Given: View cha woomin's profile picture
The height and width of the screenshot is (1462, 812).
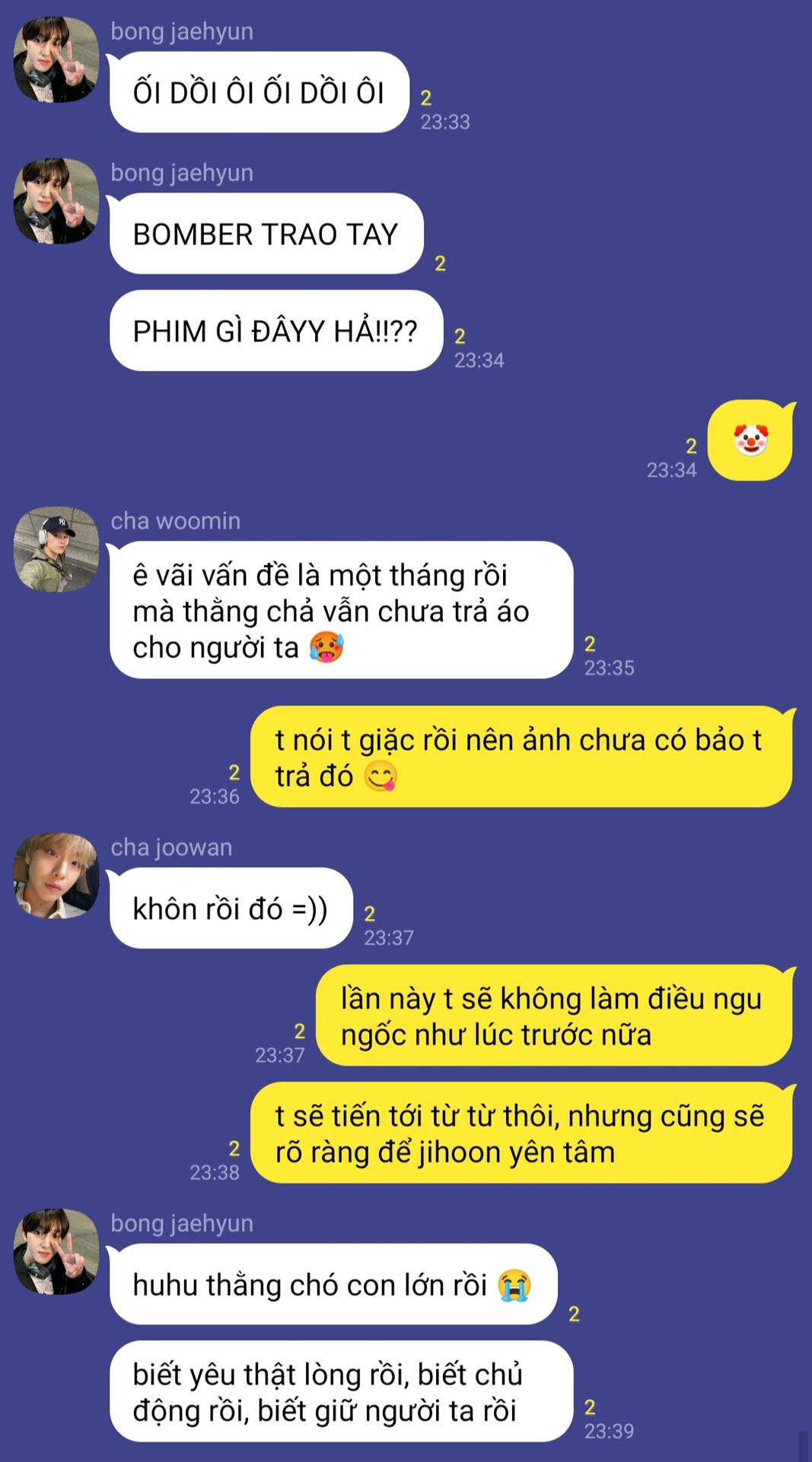Looking at the screenshot, I should click(x=56, y=550).
